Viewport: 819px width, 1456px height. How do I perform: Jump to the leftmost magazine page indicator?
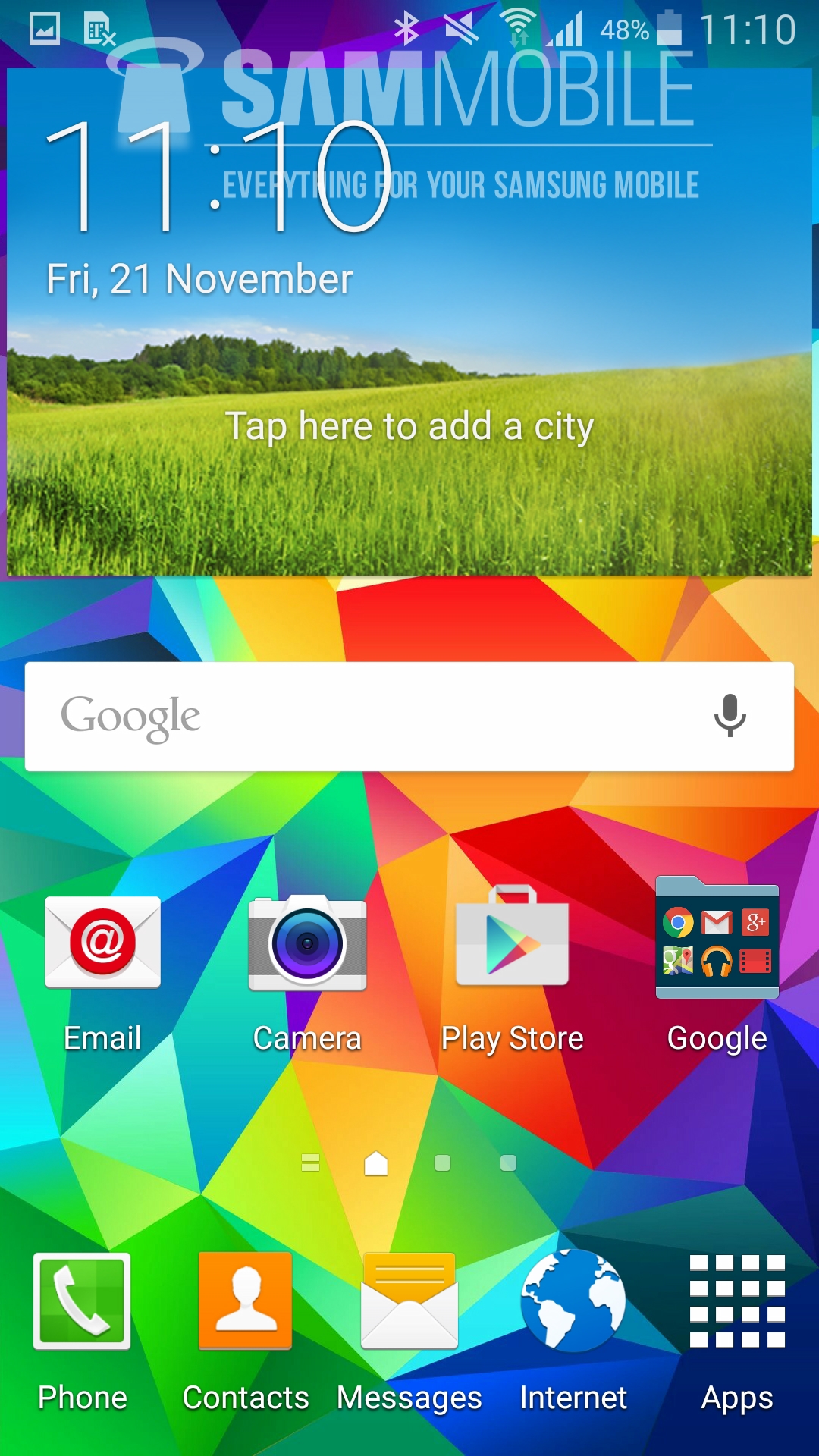click(310, 1163)
